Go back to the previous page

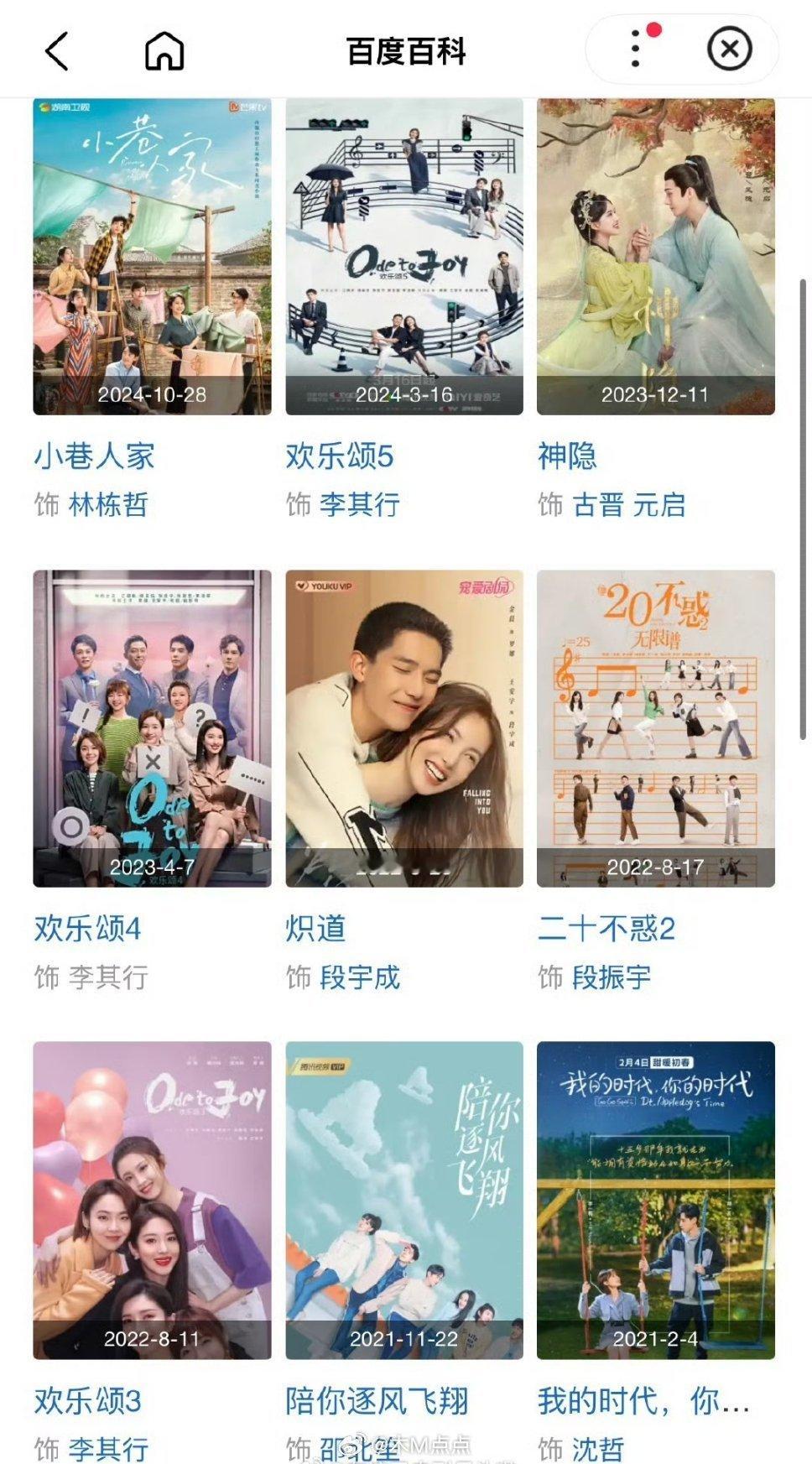pyautogui.click(x=57, y=51)
